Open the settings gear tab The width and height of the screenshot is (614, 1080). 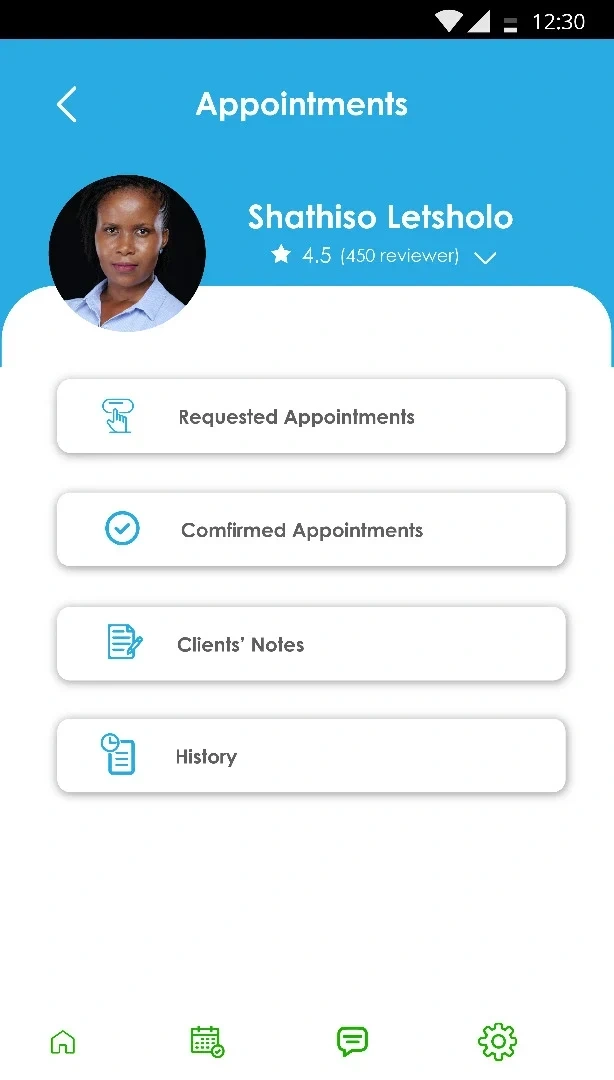click(497, 1042)
